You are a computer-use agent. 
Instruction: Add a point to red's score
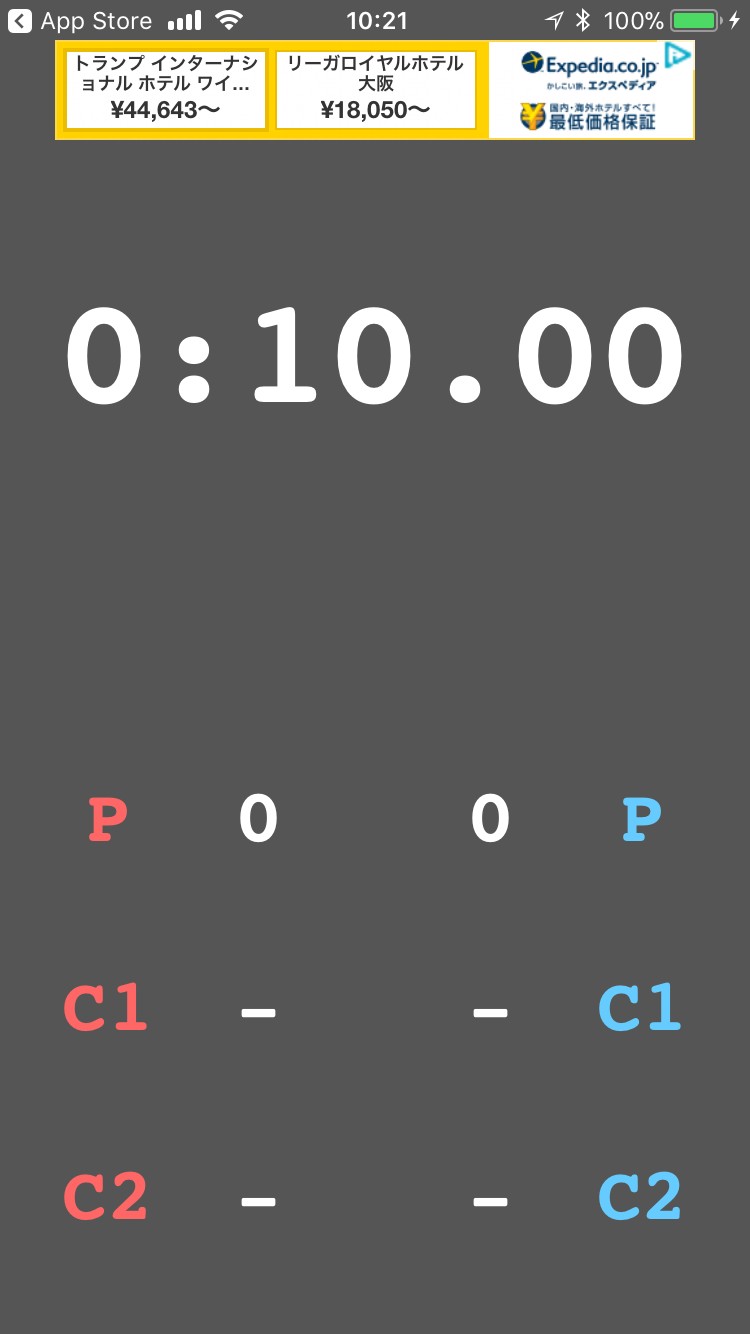(258, 819)
